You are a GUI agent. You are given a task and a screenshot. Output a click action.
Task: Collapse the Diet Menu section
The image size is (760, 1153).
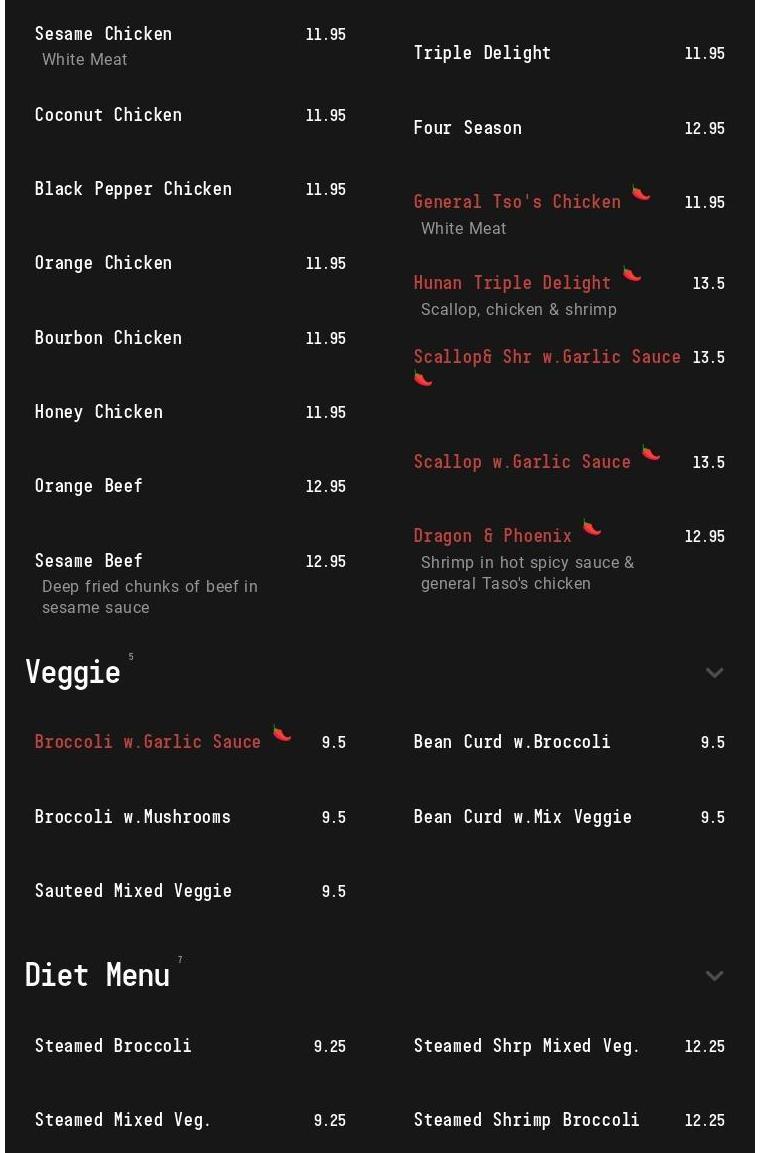(714, 976)
